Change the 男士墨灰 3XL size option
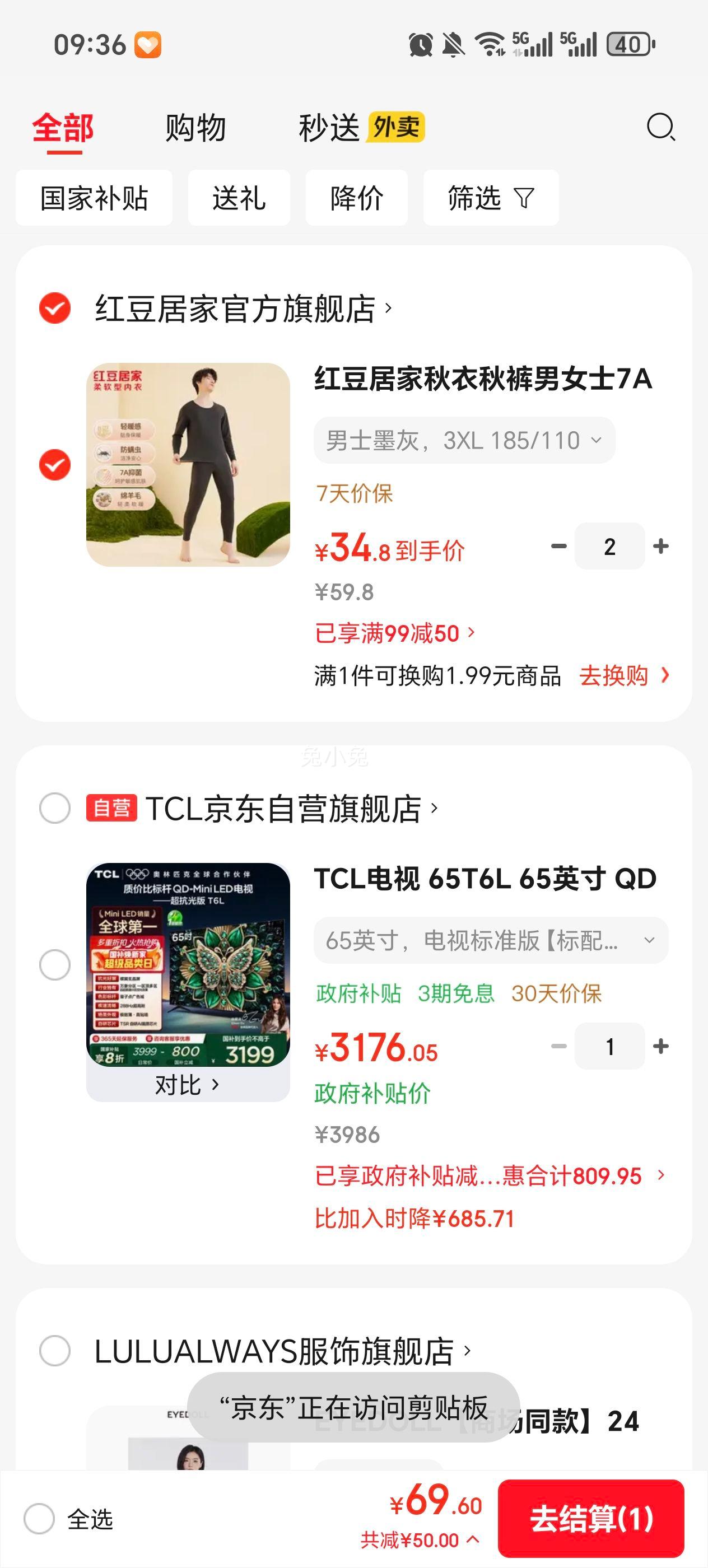 (464, 440)
